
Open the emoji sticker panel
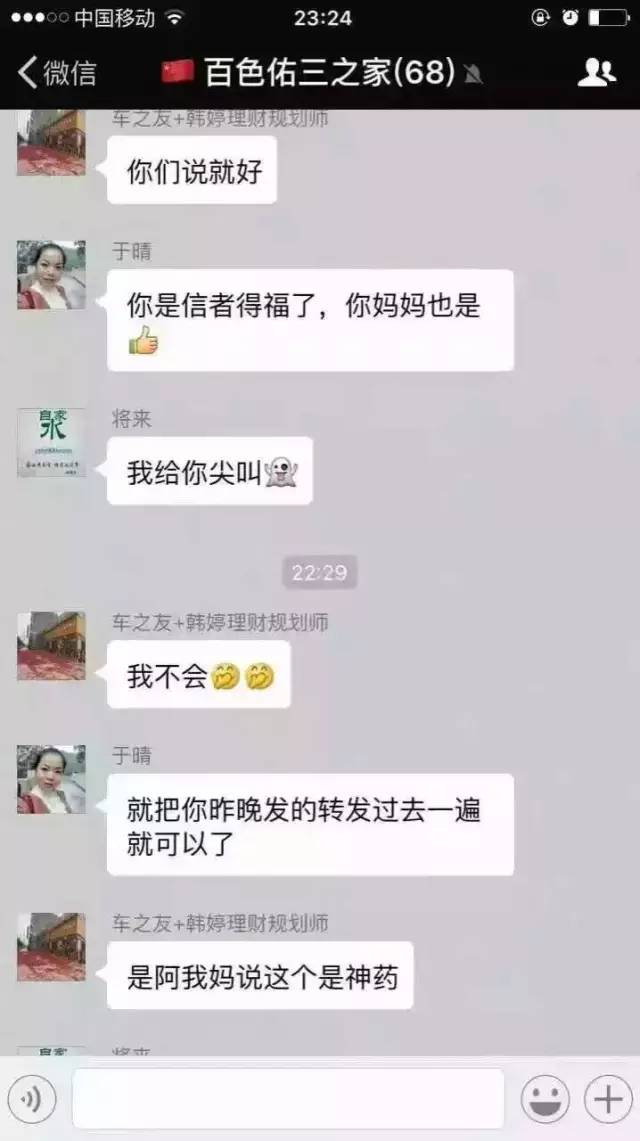pyautogui.click(x=545, y=1100)
